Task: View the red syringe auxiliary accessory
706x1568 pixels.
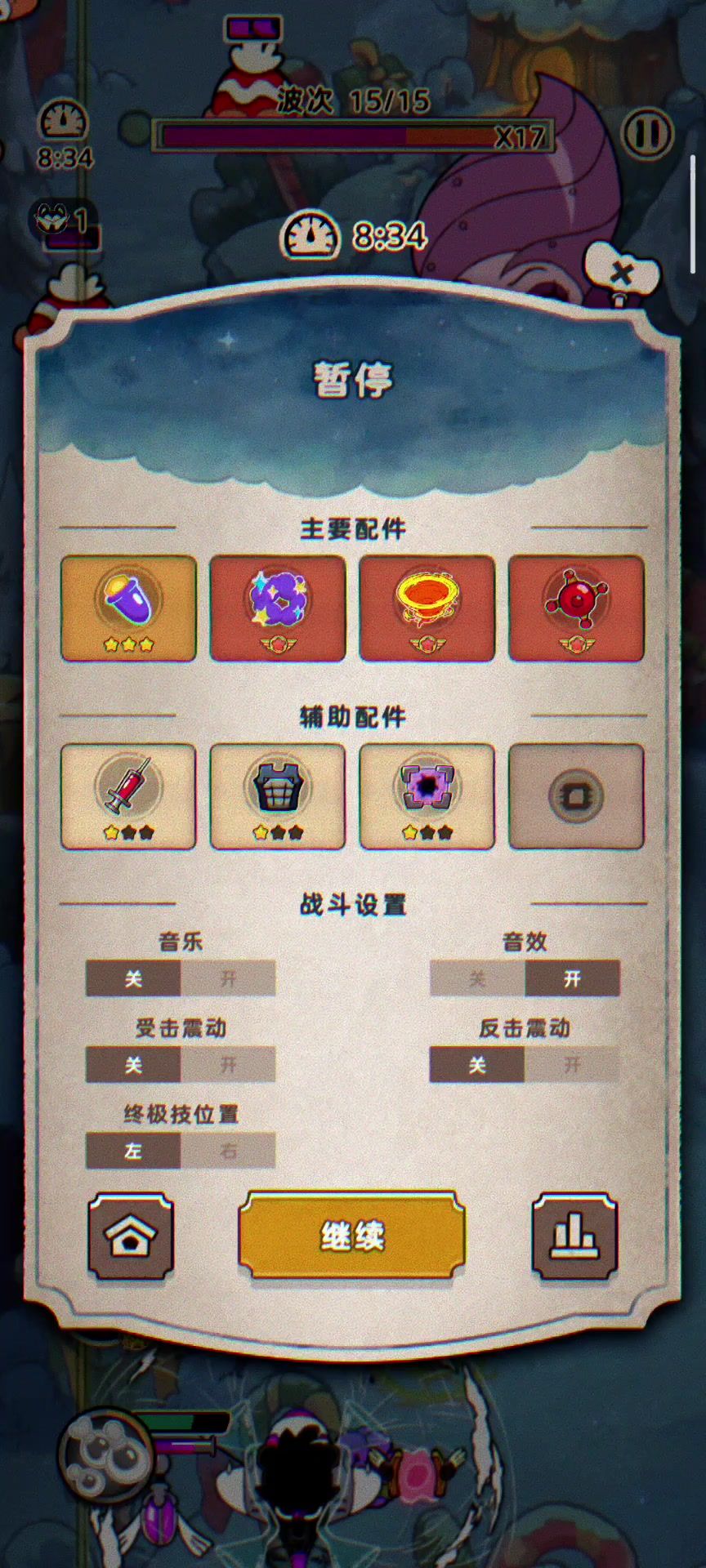Action: [128, 796]
